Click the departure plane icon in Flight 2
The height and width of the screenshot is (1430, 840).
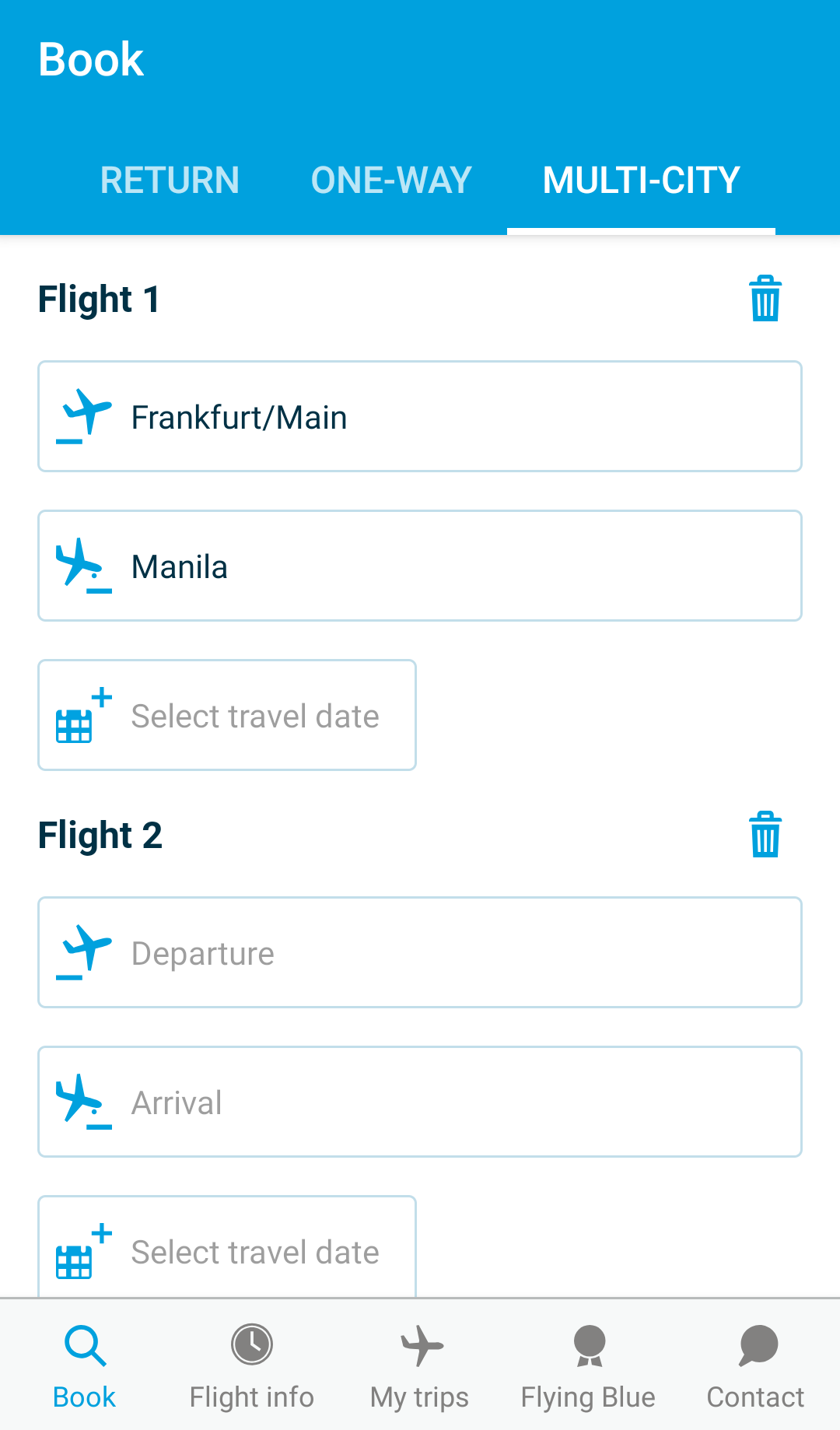84,951
